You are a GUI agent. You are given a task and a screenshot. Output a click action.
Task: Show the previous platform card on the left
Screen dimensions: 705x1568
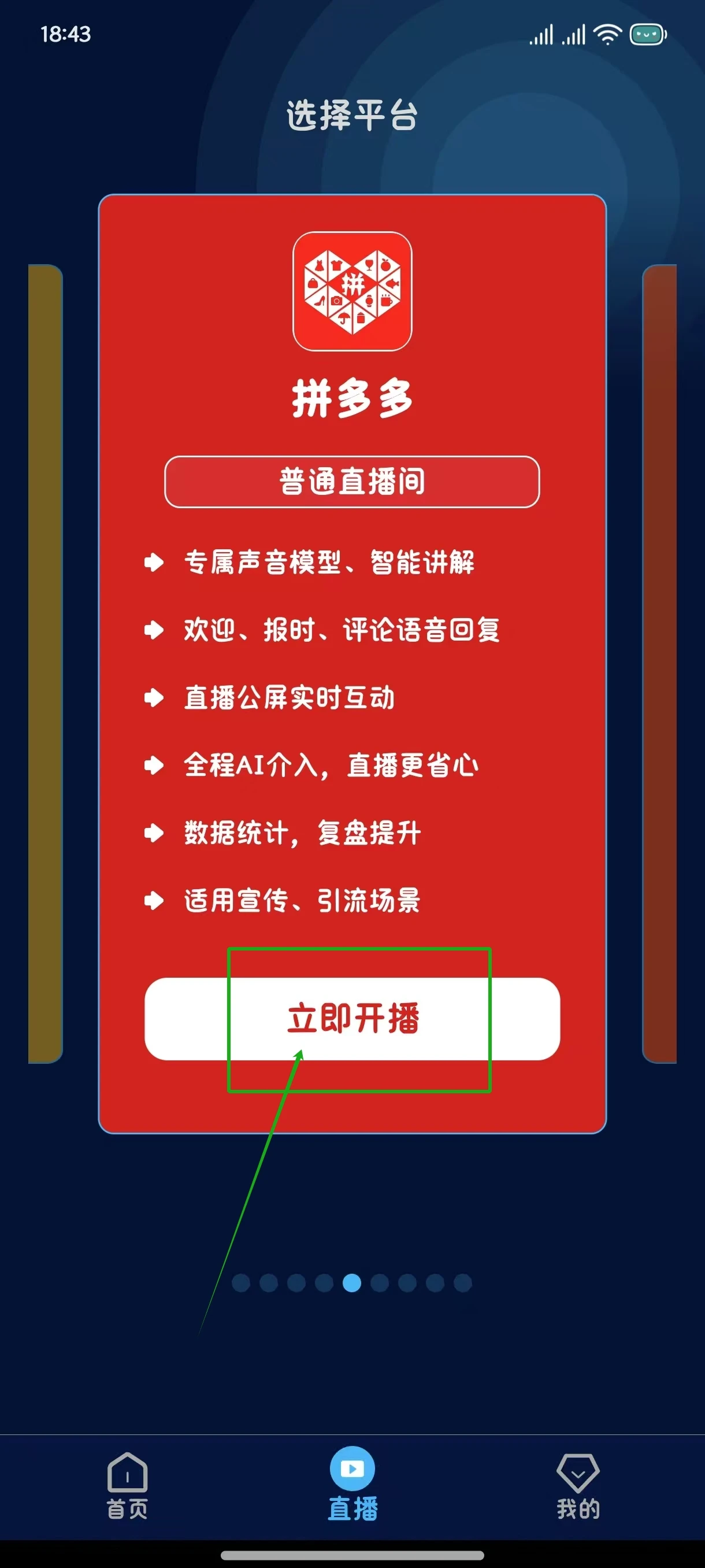46,664
